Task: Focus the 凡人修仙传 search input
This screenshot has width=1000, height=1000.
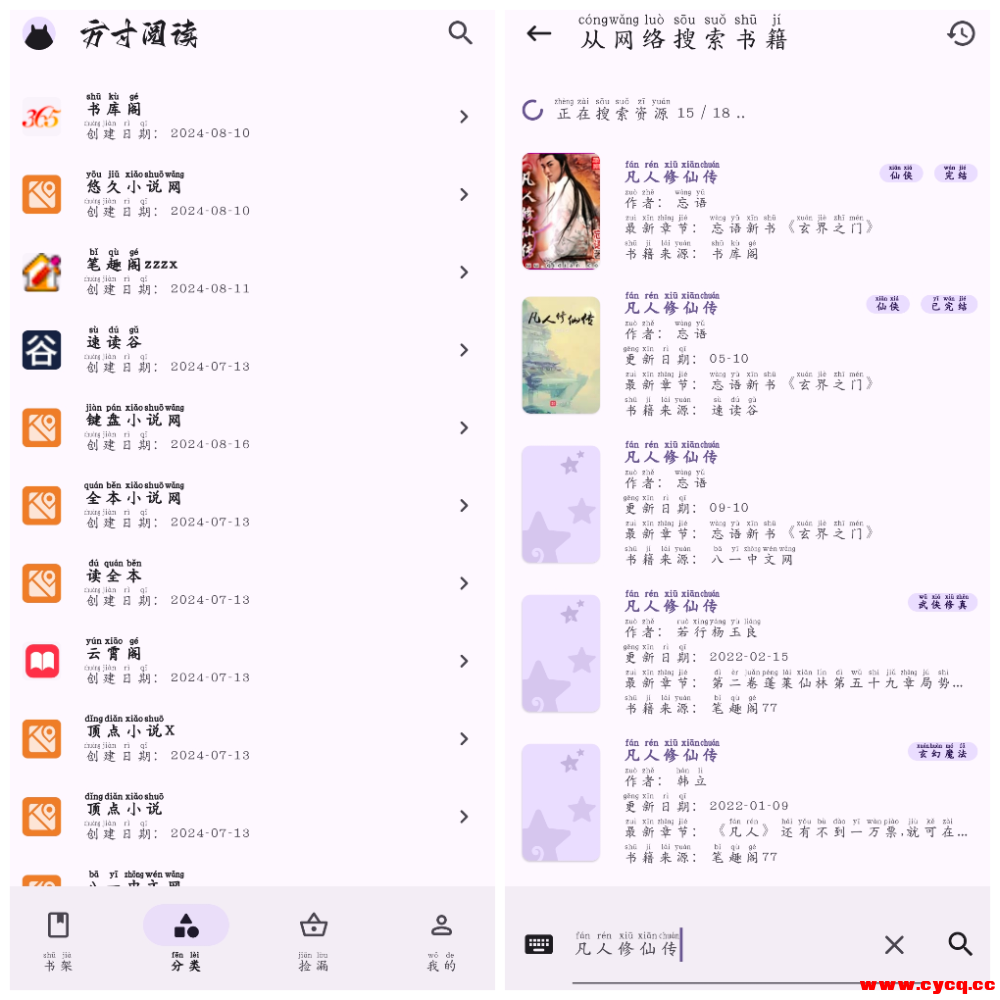Action: pos(720,946)
